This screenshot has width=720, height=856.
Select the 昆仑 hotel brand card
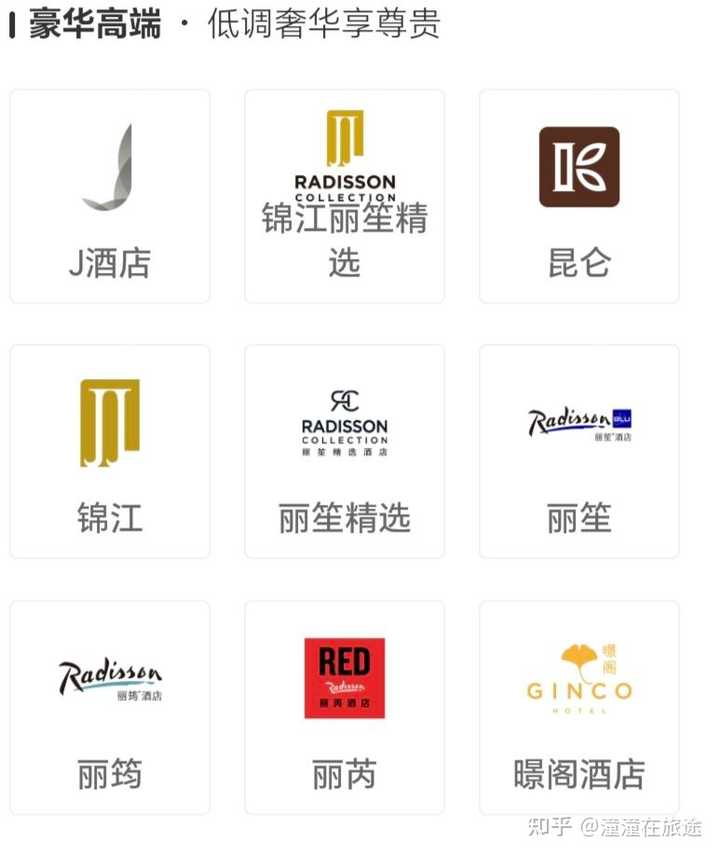pos(578,195)
